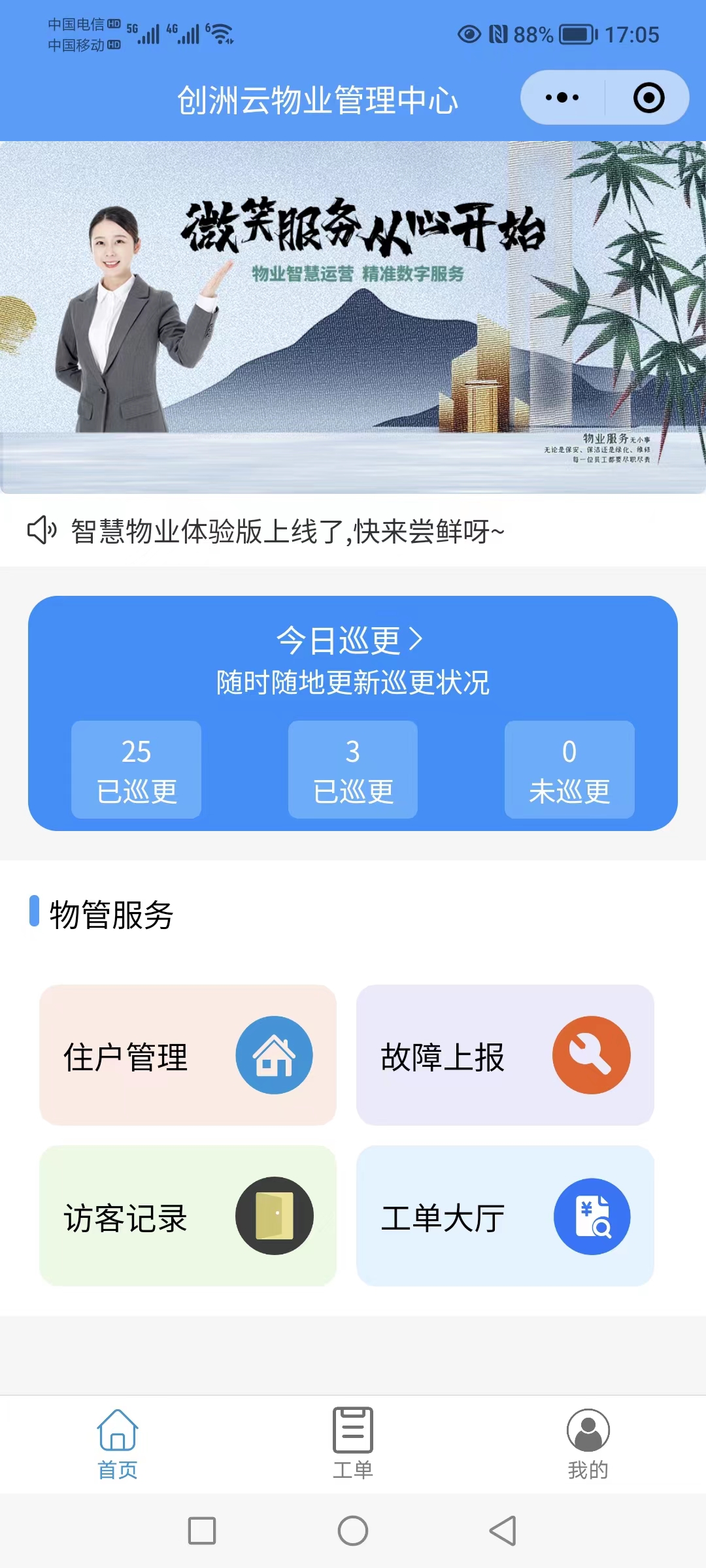Open 住户管理 card

(x=188, y=1055)
